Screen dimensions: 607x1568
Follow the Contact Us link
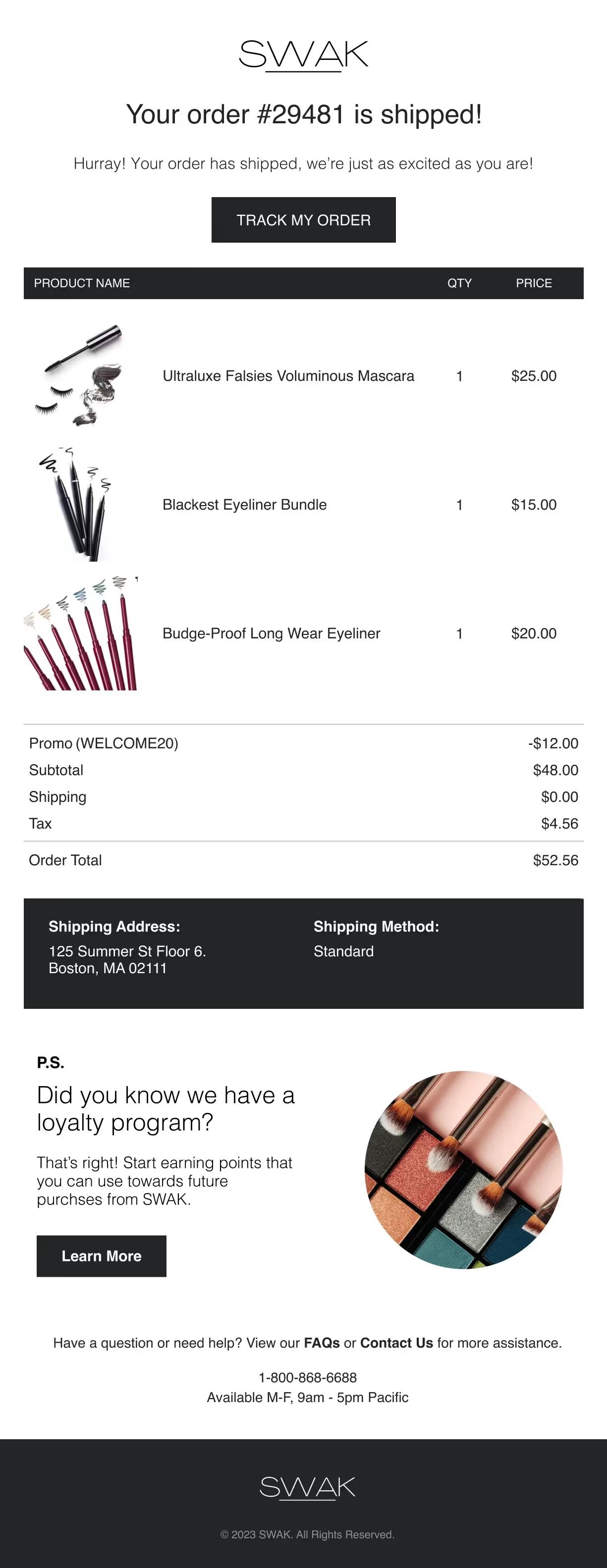click(x=396, y=1343)
